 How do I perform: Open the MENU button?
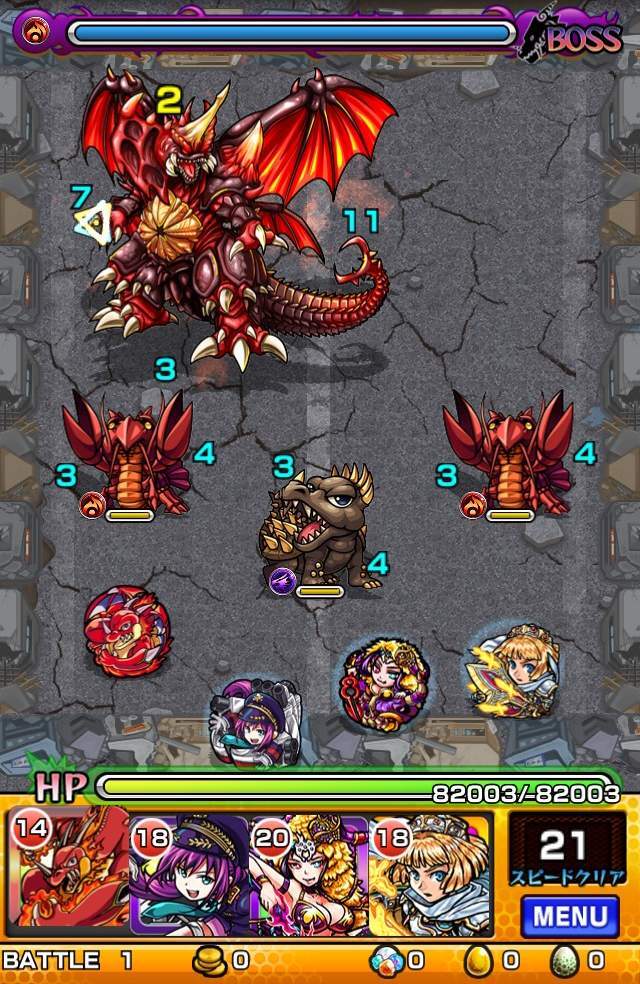pos(569,915)
